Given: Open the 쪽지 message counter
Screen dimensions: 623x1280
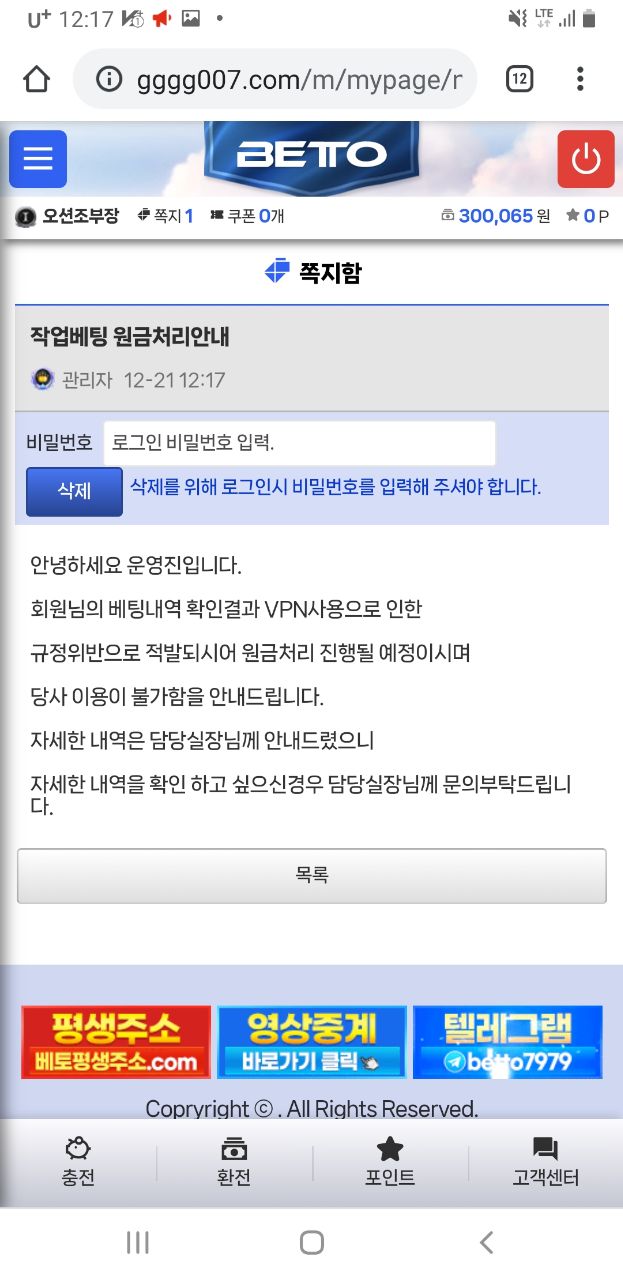Looking at the screenshot, I should (166, 215).
